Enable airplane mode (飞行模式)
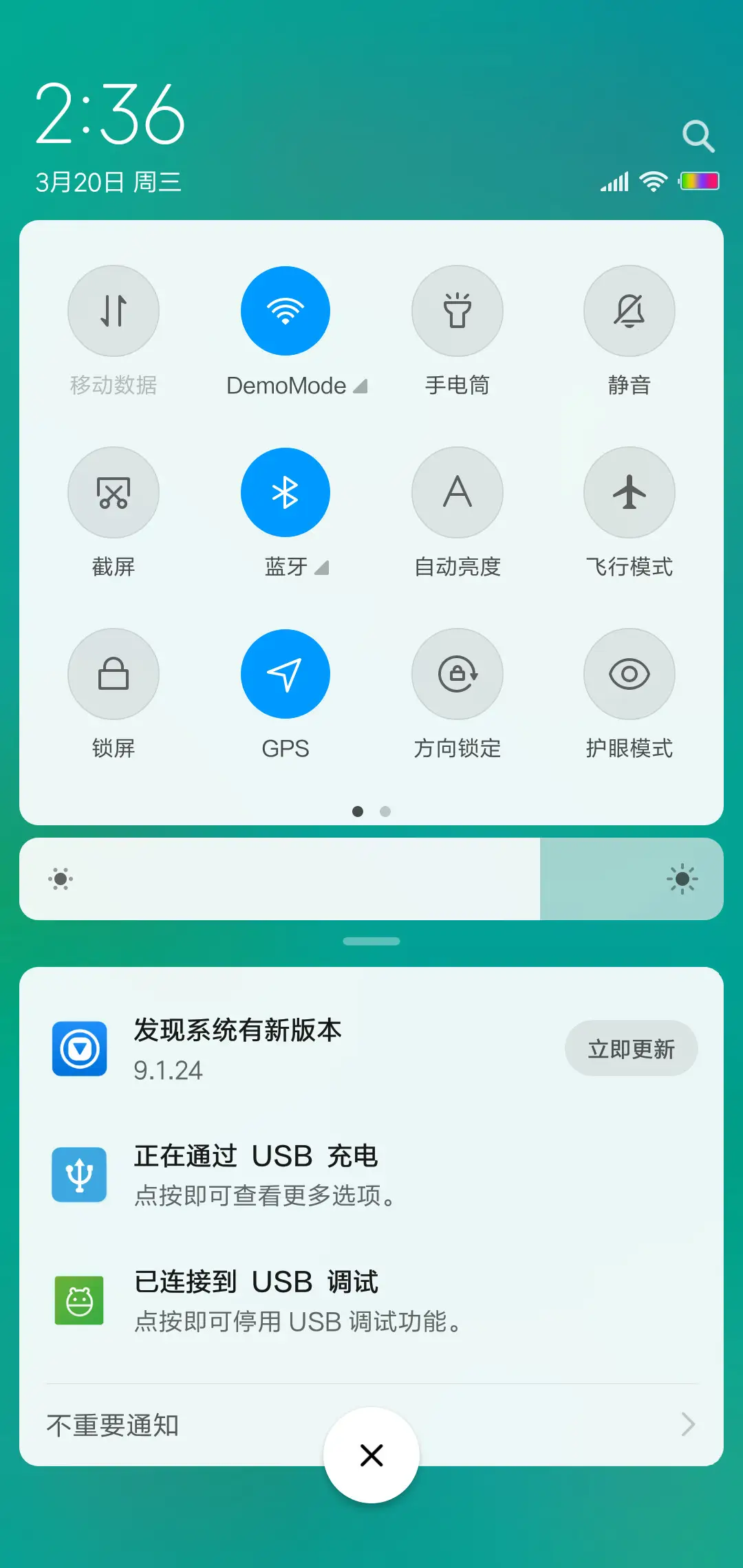 pyautogui.click(x=629, y=492)
